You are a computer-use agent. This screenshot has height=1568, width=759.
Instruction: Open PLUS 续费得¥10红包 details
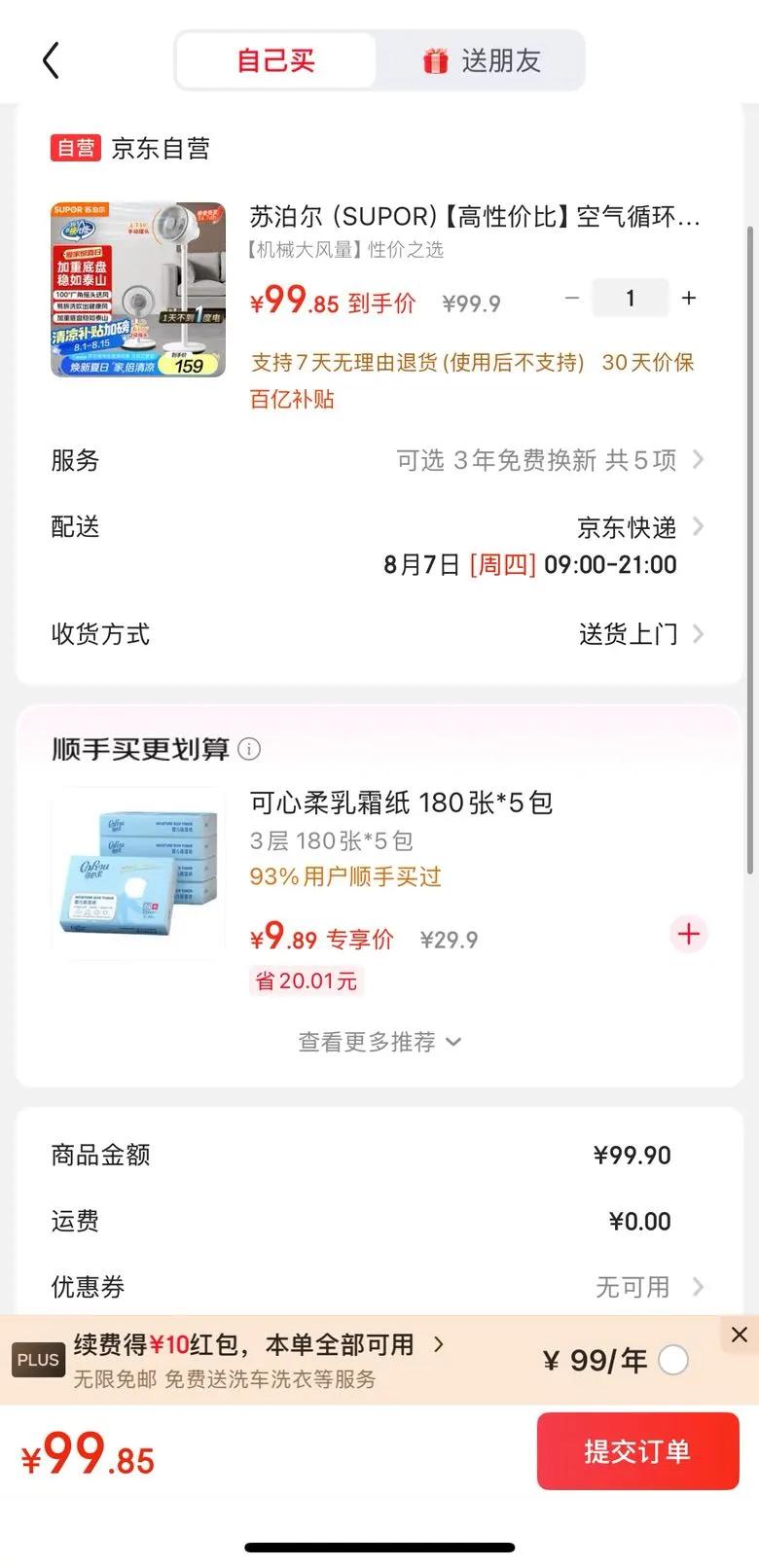click(259, 1345)
